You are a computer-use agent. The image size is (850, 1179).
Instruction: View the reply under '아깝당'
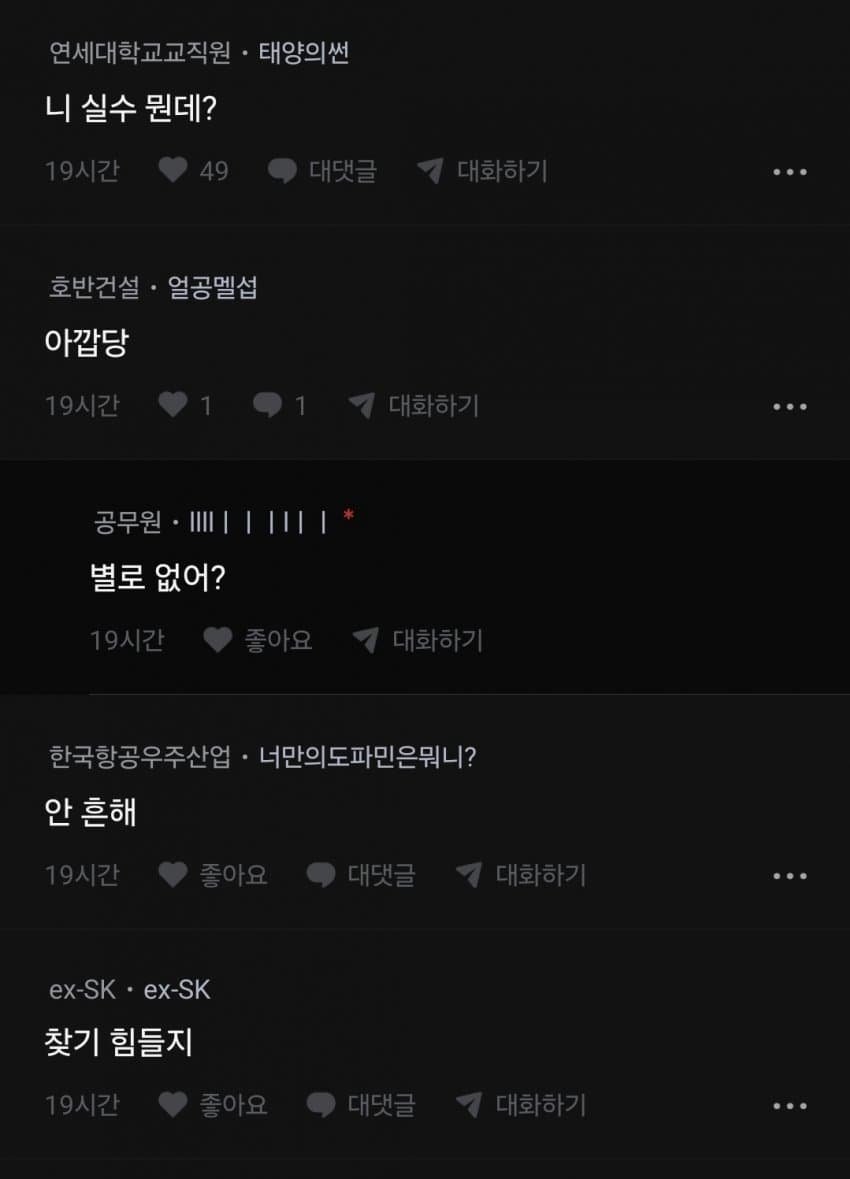tap(279, 405)
